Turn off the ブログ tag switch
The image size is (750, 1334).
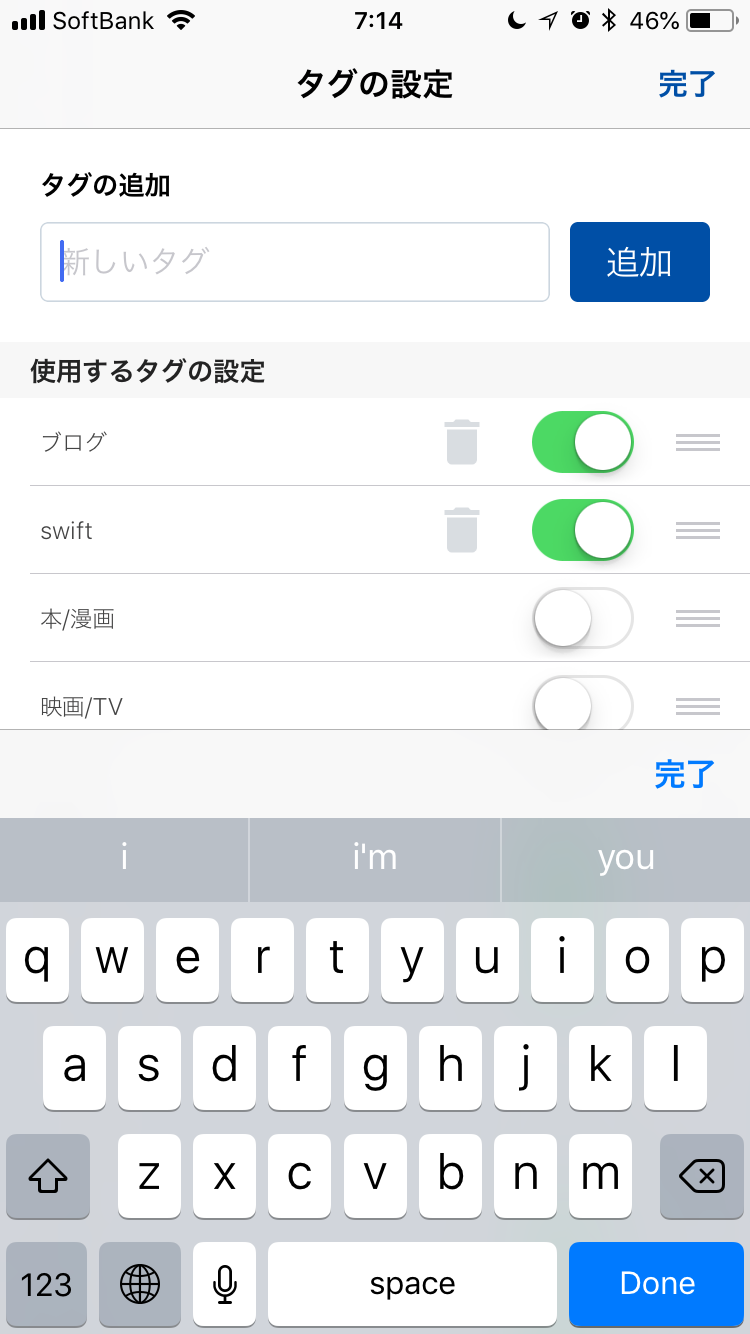pos(583,442)
